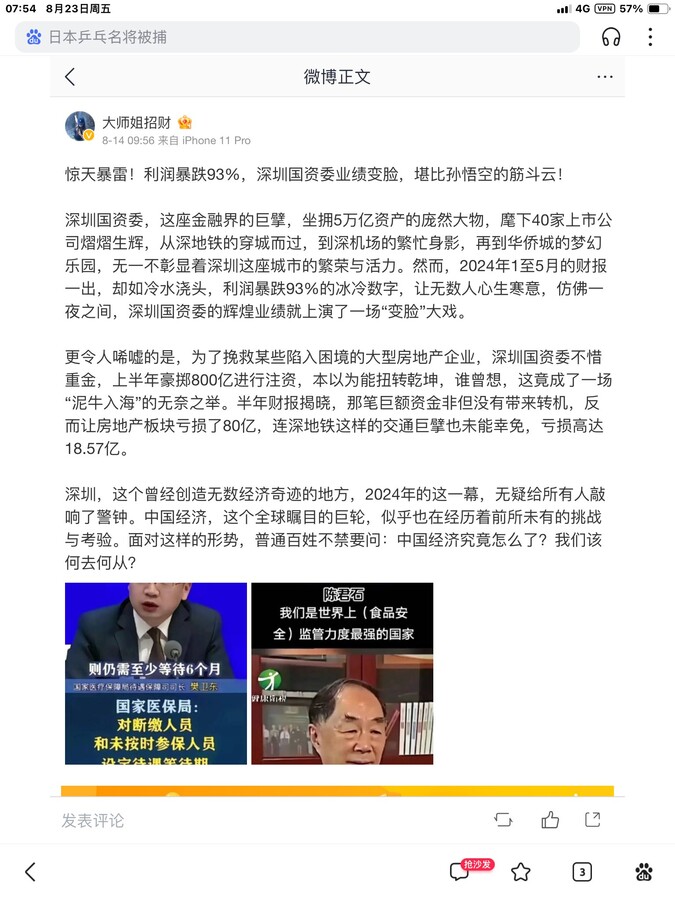Open the 陈君石 food safety video thumbnail

[342, 673]
